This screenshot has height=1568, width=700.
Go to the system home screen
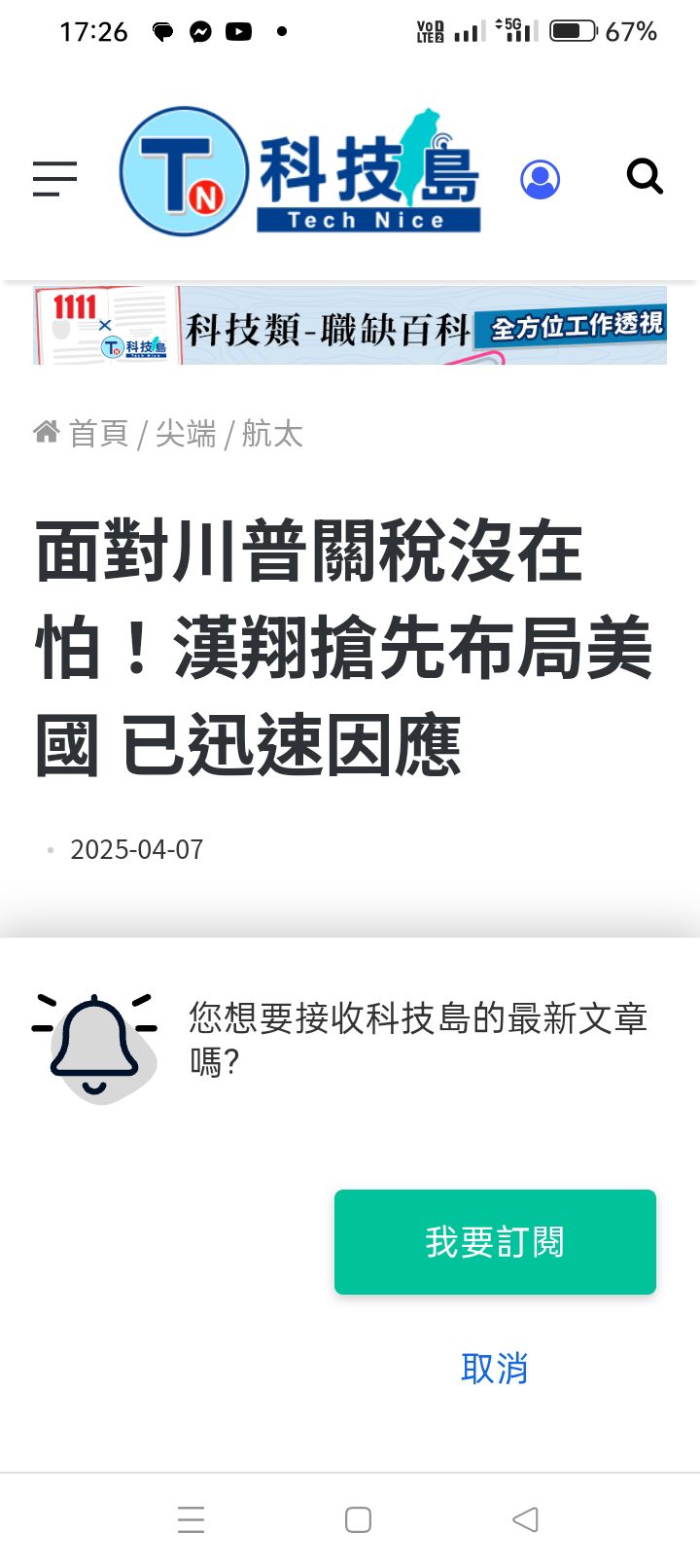[x=358, y=1519]
